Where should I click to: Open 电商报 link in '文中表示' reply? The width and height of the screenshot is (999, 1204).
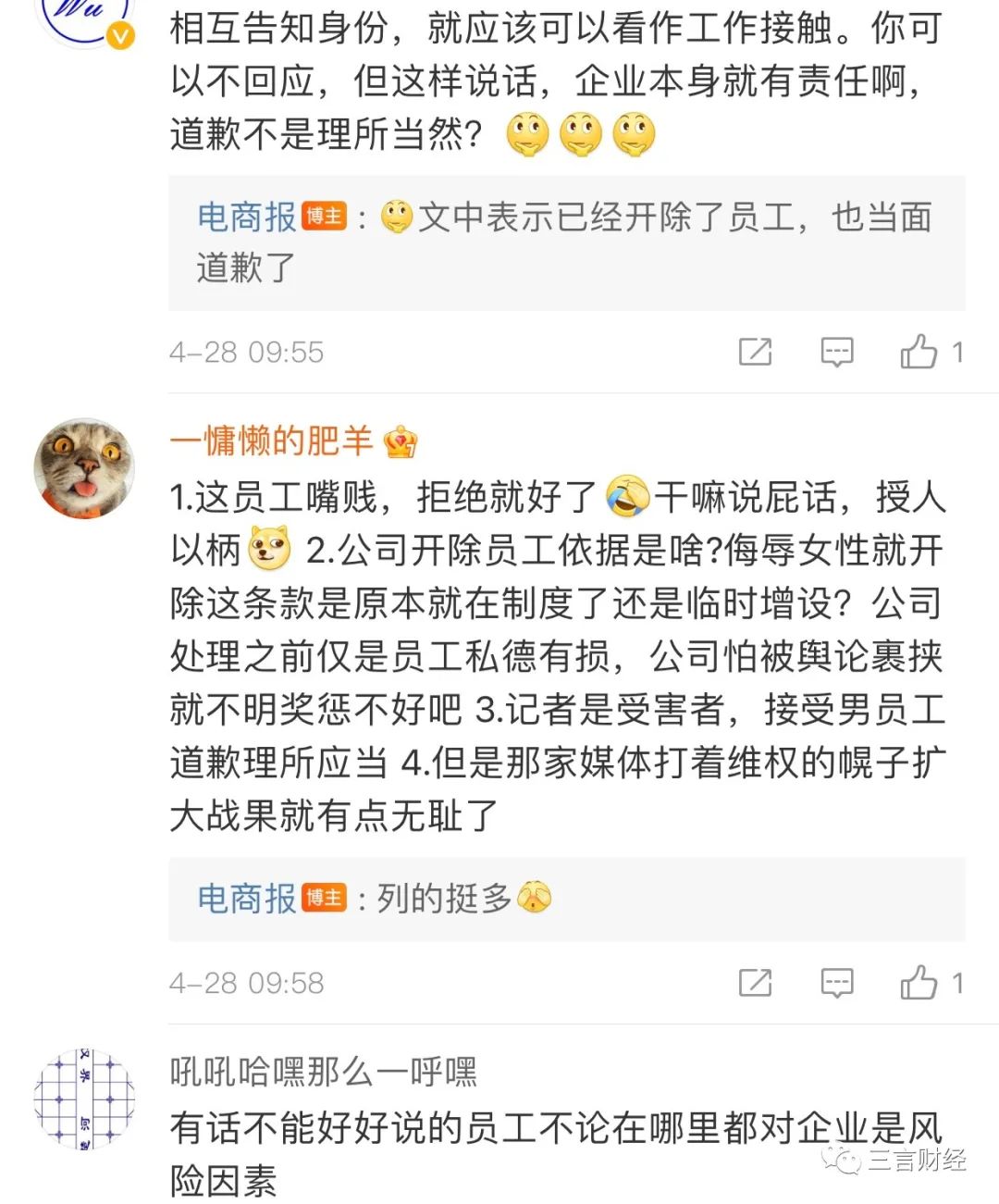pyautogui.click(x=246, y=217)
